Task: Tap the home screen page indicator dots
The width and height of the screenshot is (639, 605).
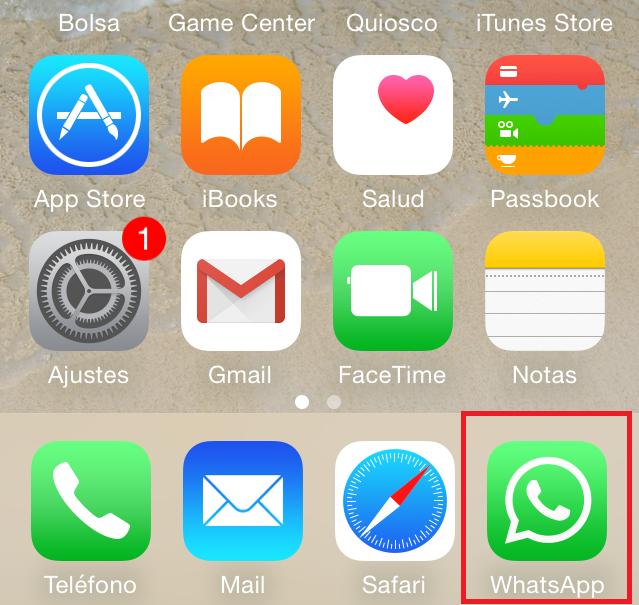Action: [x=318, y=402]
